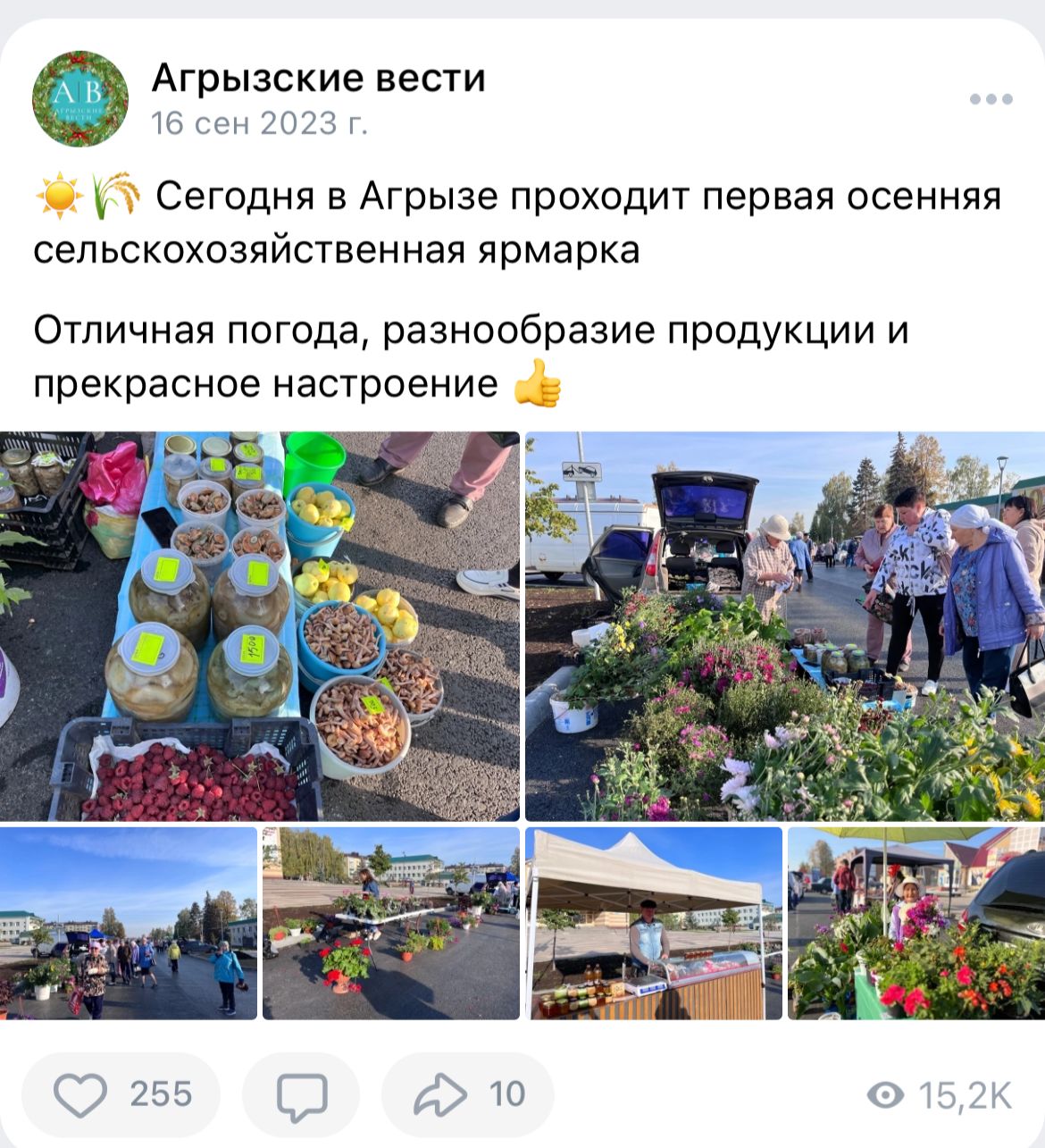View photo of potted red flowers on asphalt

(x=390, y=923)
